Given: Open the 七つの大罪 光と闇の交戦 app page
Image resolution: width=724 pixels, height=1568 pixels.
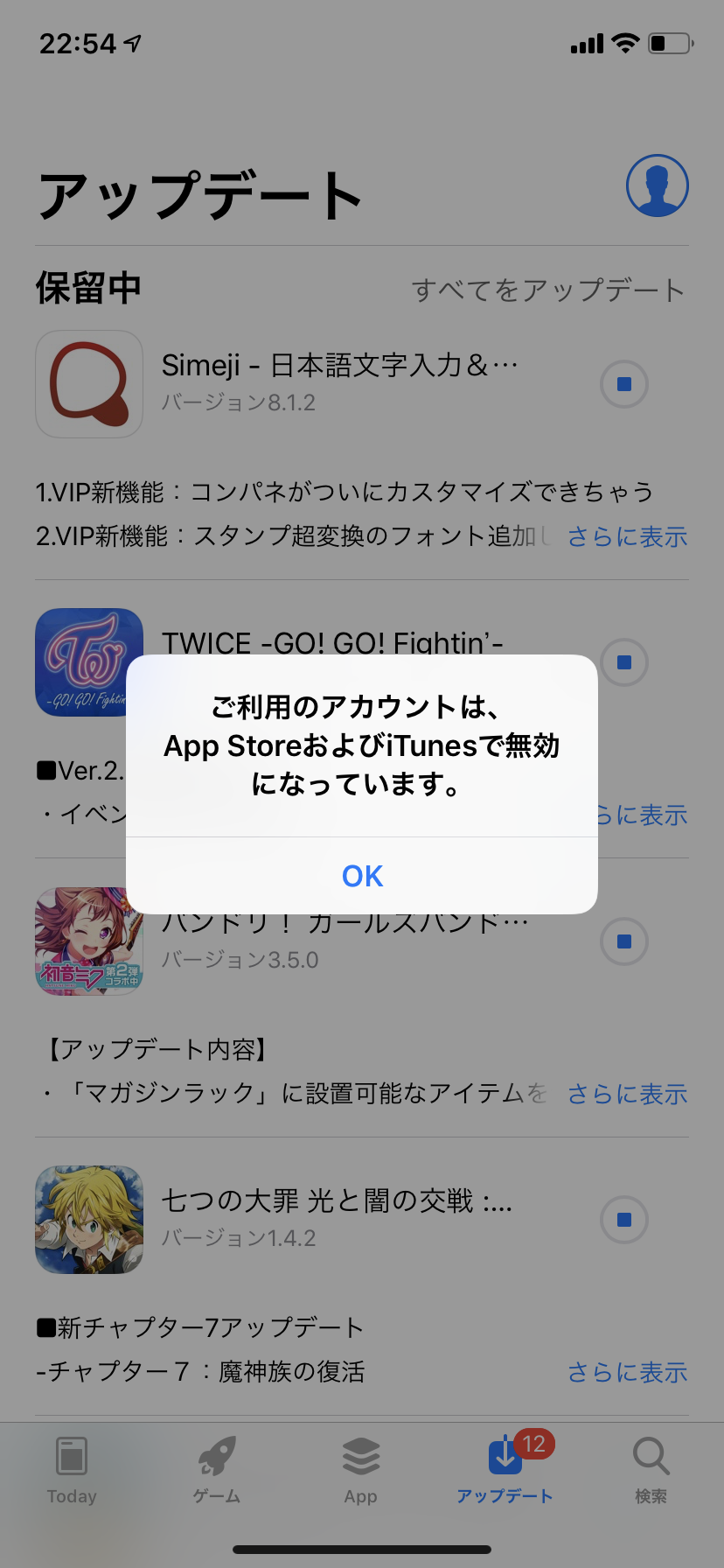Looking at the screenshot, I should (89, 1220).
